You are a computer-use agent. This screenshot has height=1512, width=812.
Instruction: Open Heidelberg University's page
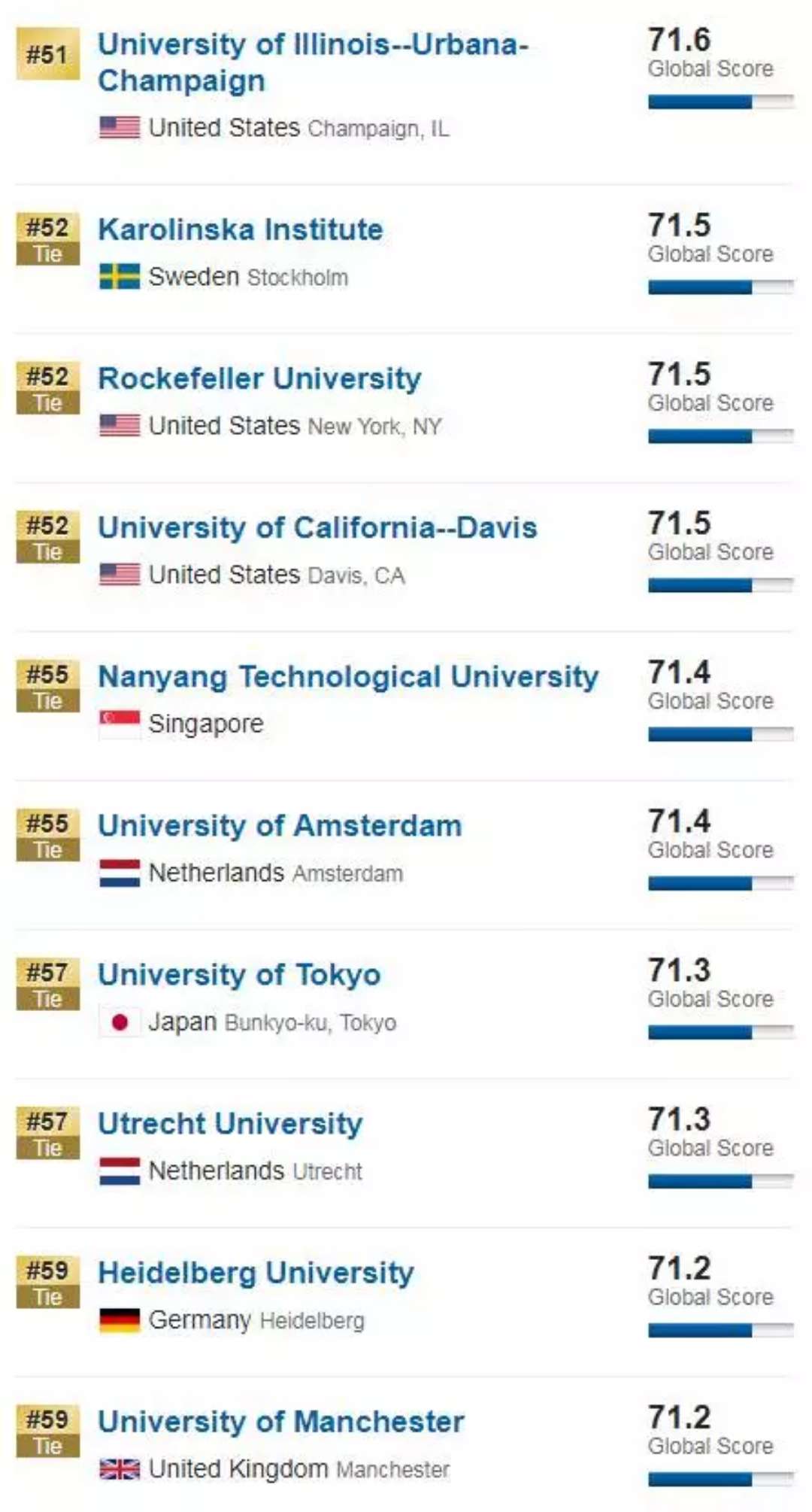[x=256, y=1272]
